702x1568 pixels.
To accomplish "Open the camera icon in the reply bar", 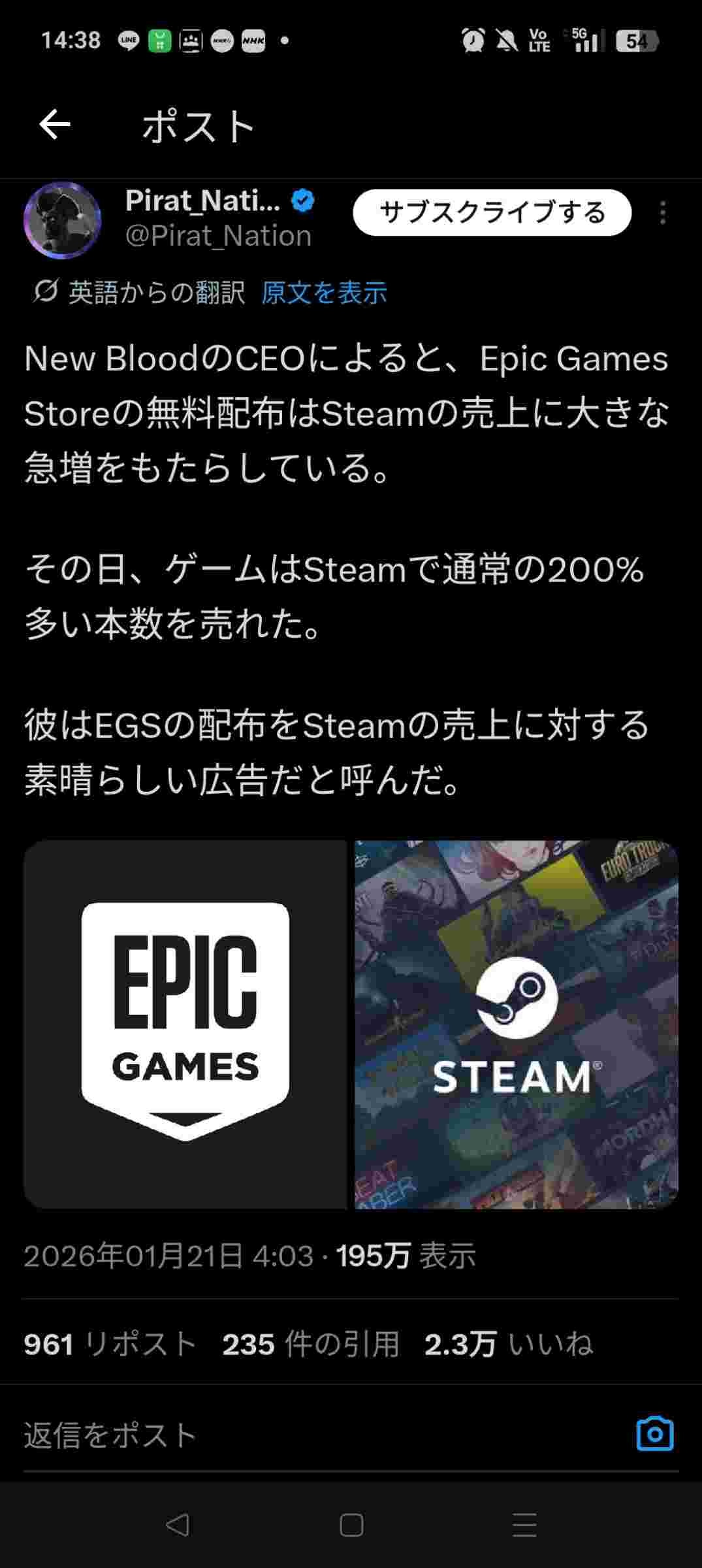I will (x=654, y=1434).
